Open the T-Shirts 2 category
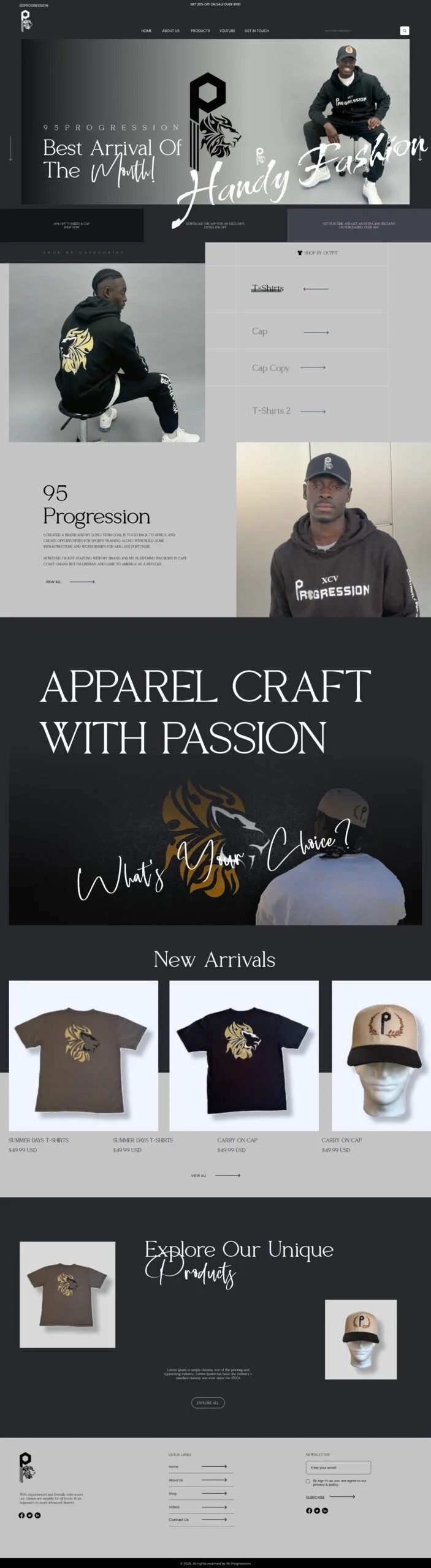 (x=271, y=411)
